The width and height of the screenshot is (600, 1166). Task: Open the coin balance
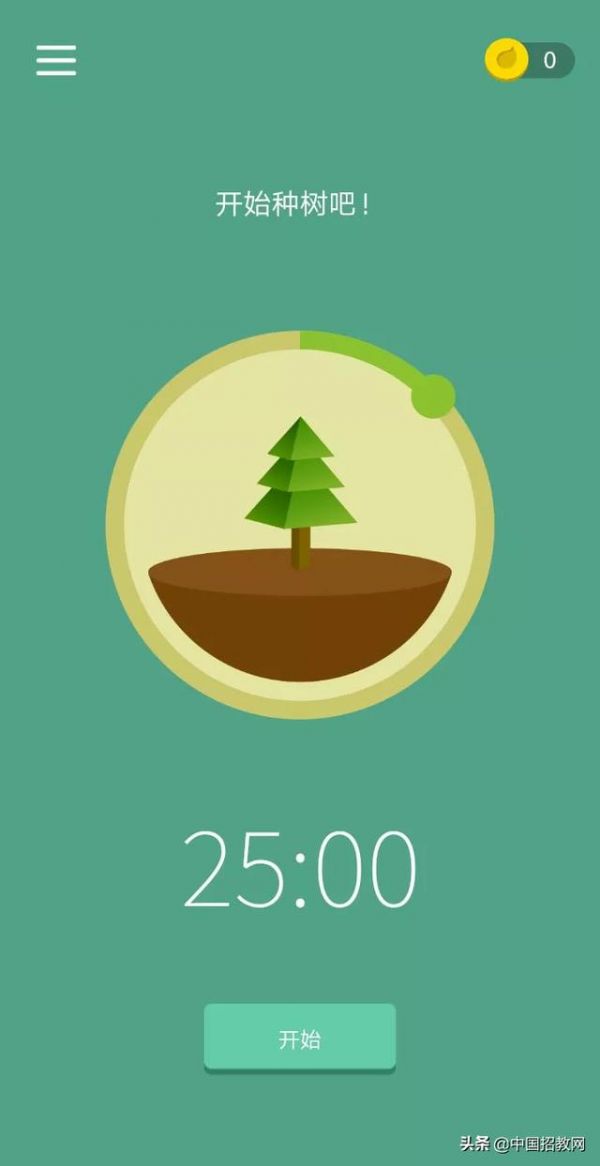[x=530, y=60]
